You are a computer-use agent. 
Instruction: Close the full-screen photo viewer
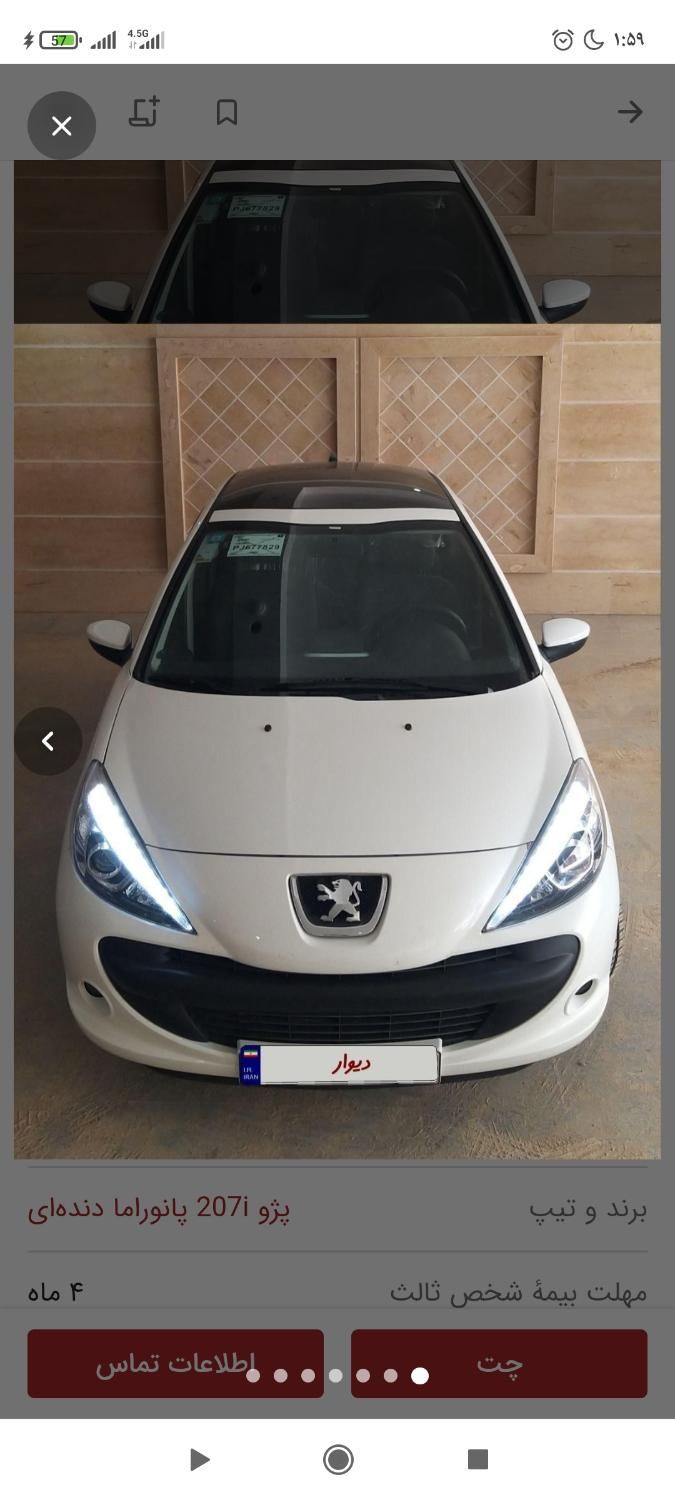pos(61,126)
